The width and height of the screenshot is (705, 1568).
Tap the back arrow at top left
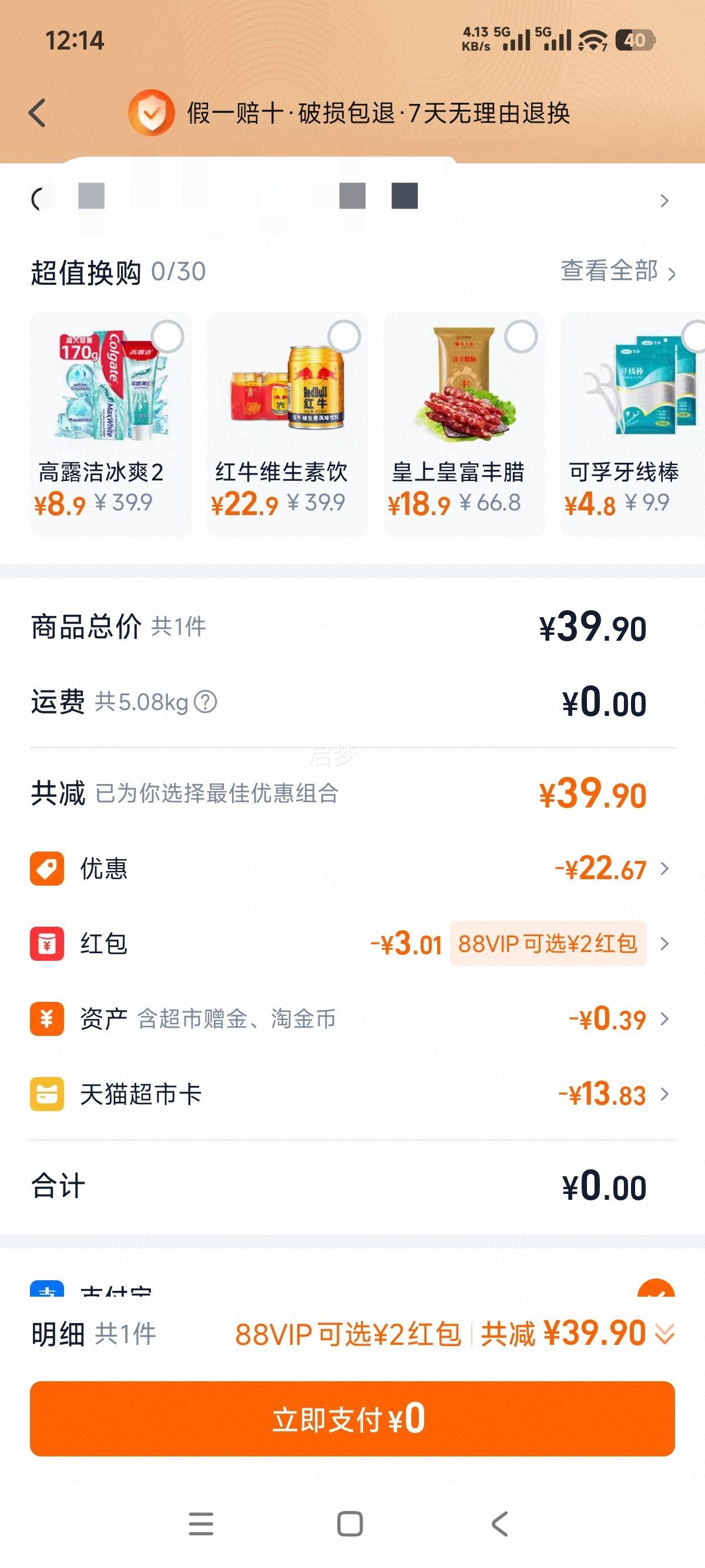pyautogui.click(x=38, y=112)
